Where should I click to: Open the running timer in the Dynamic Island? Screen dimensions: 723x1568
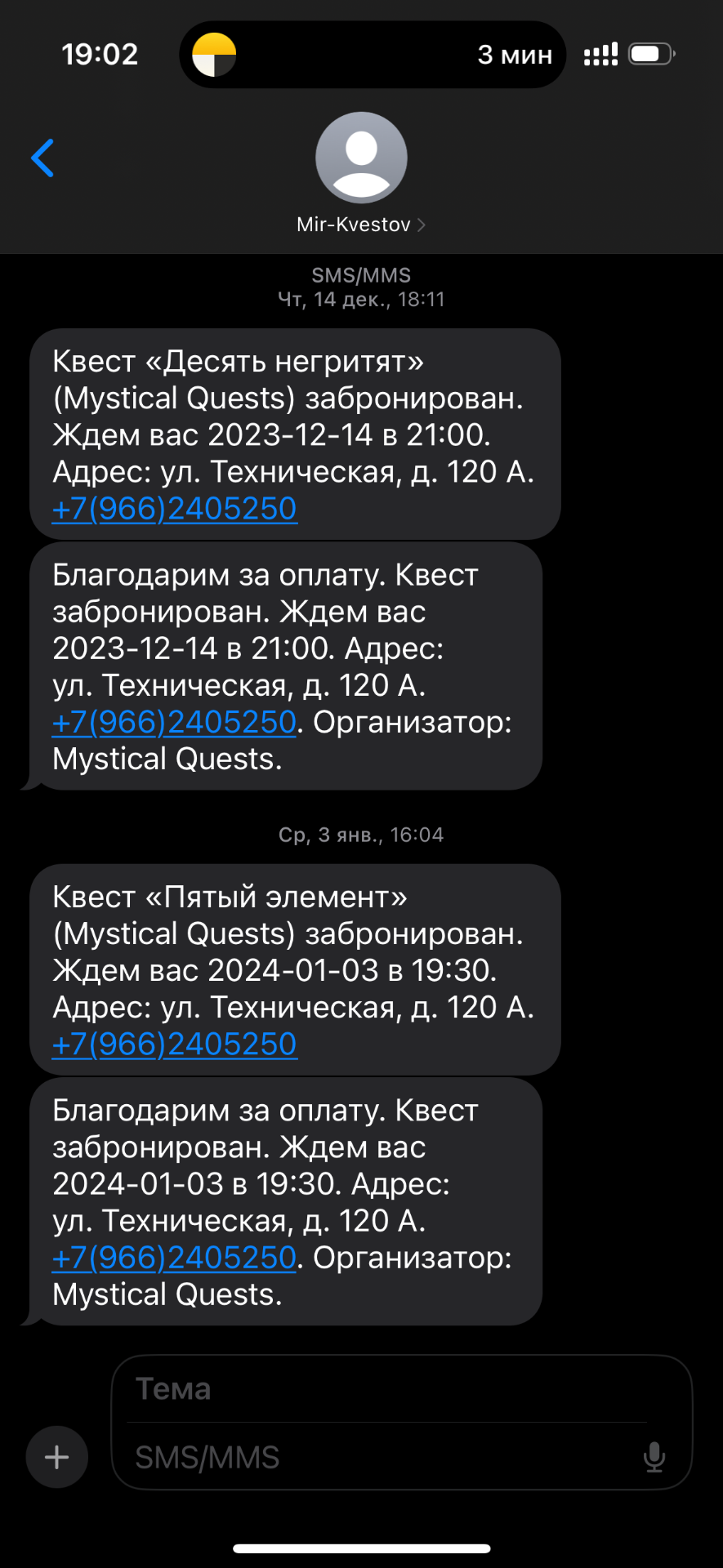tap(373, 55)
